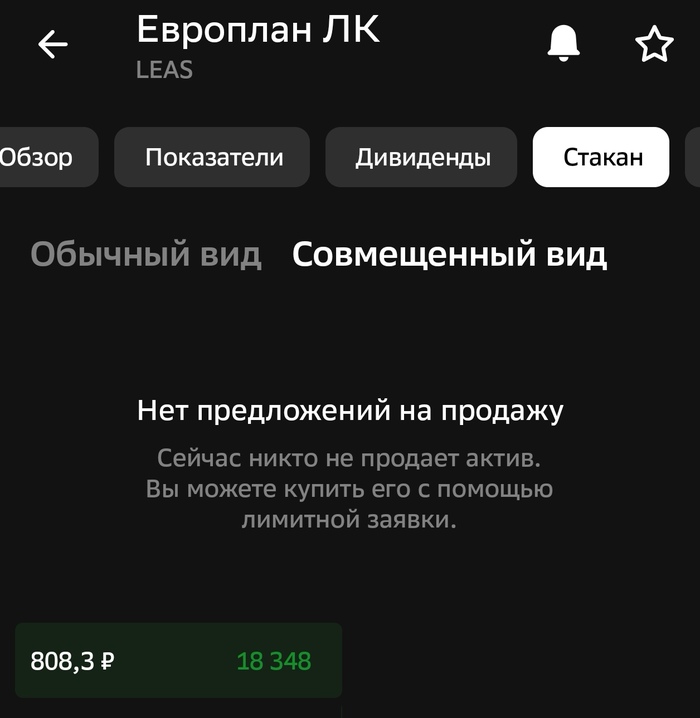This screenshot has width=700, height=718.
Task: Switch to the Дивиденды tab
Action: [422, 157]
